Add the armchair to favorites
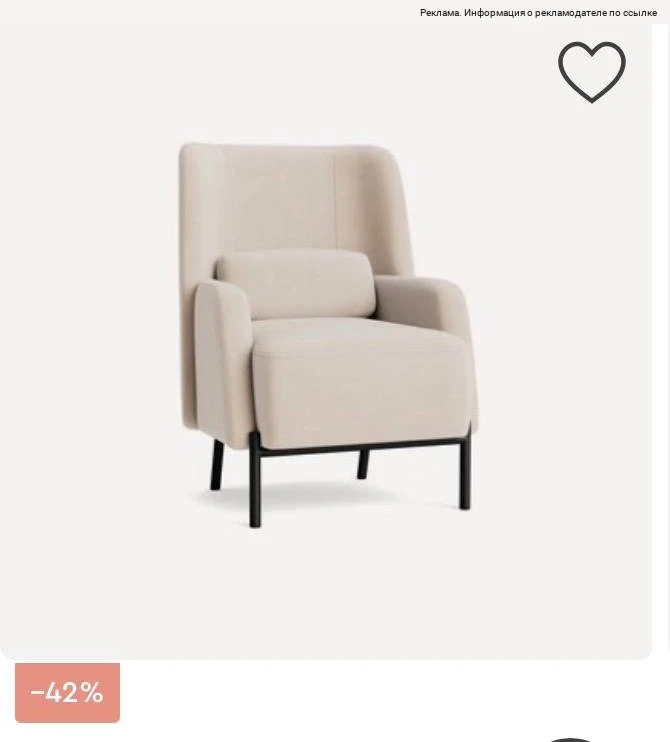670x742 pixels. [591, 72]
